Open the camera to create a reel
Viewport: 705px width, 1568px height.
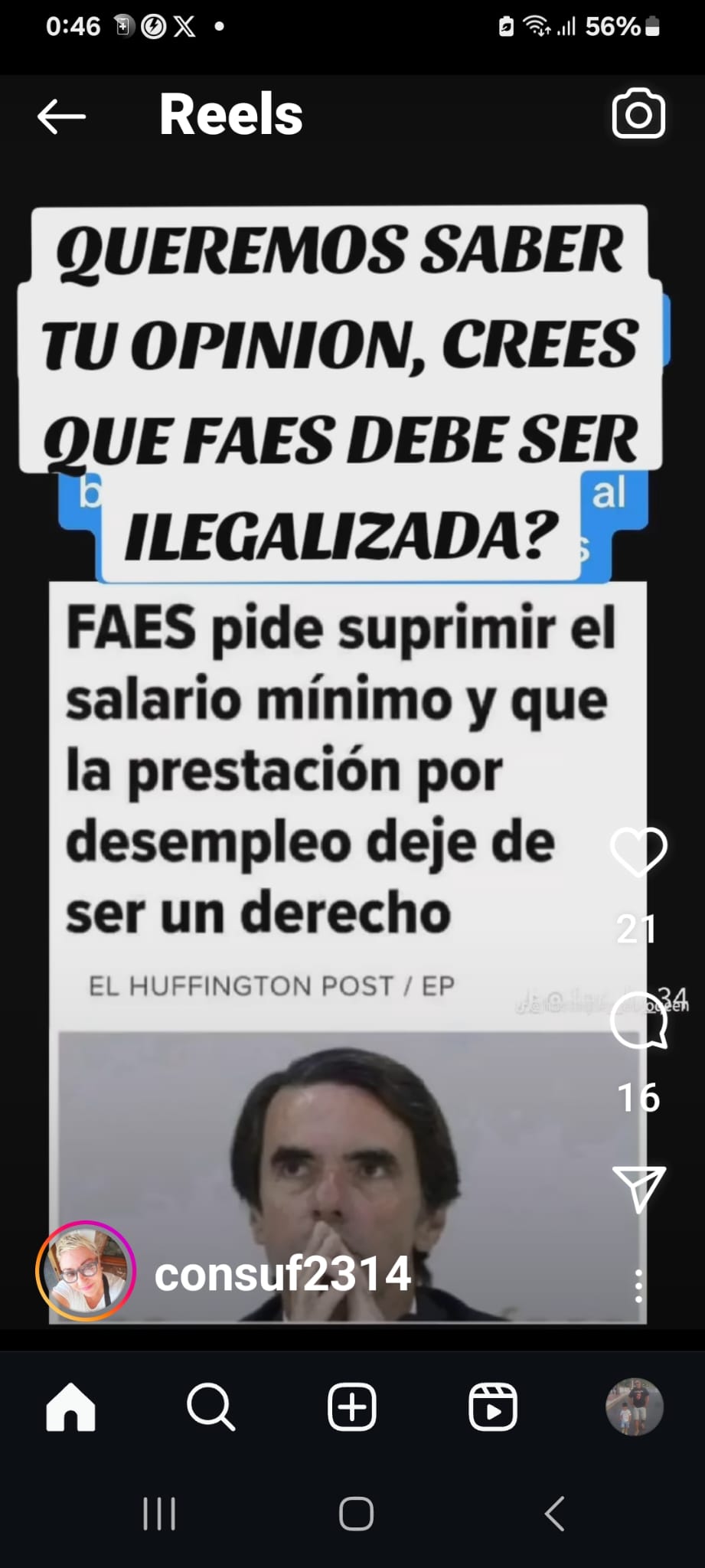[x=638, y=115]
